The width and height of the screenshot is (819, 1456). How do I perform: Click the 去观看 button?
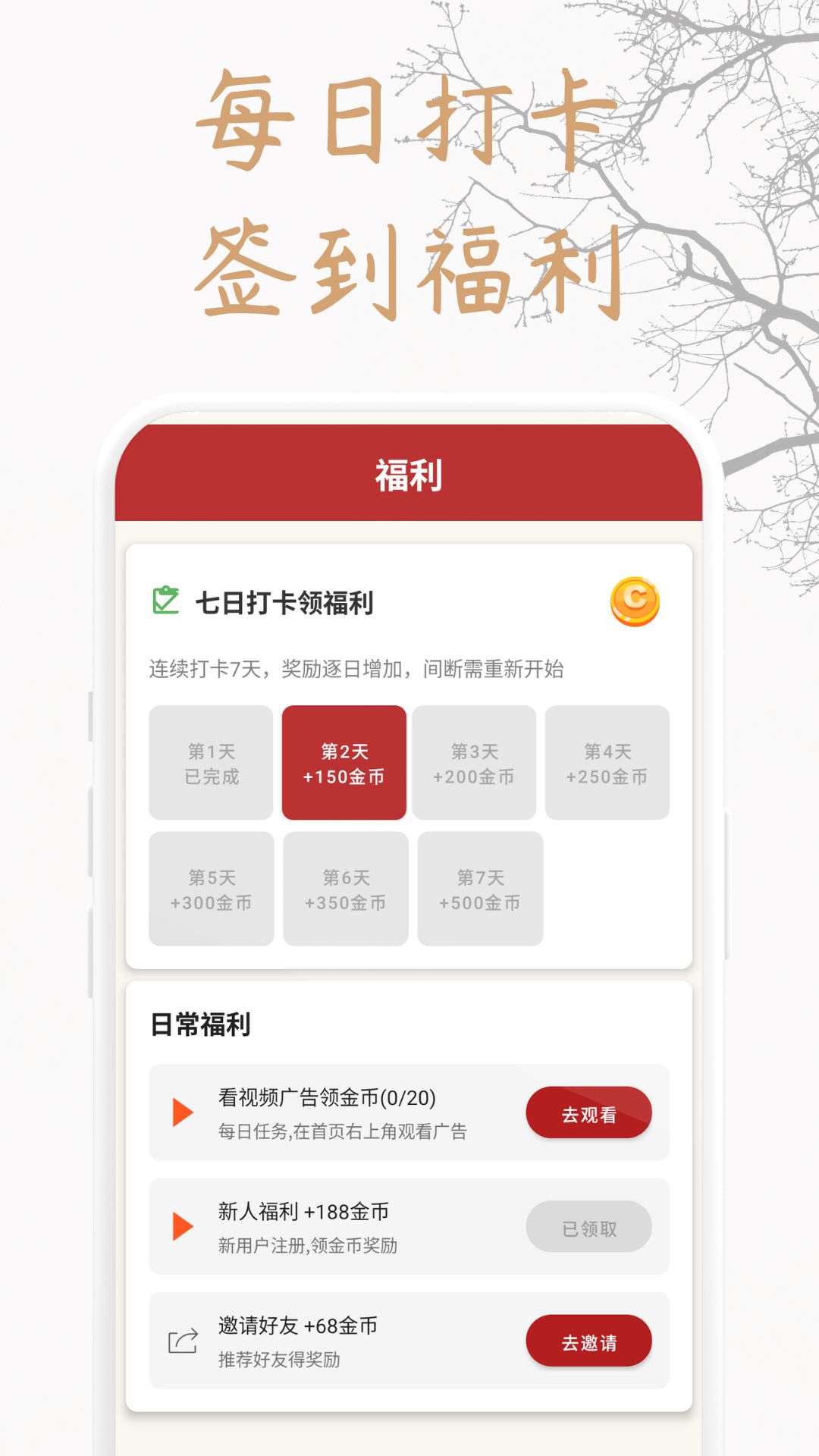590,1112
